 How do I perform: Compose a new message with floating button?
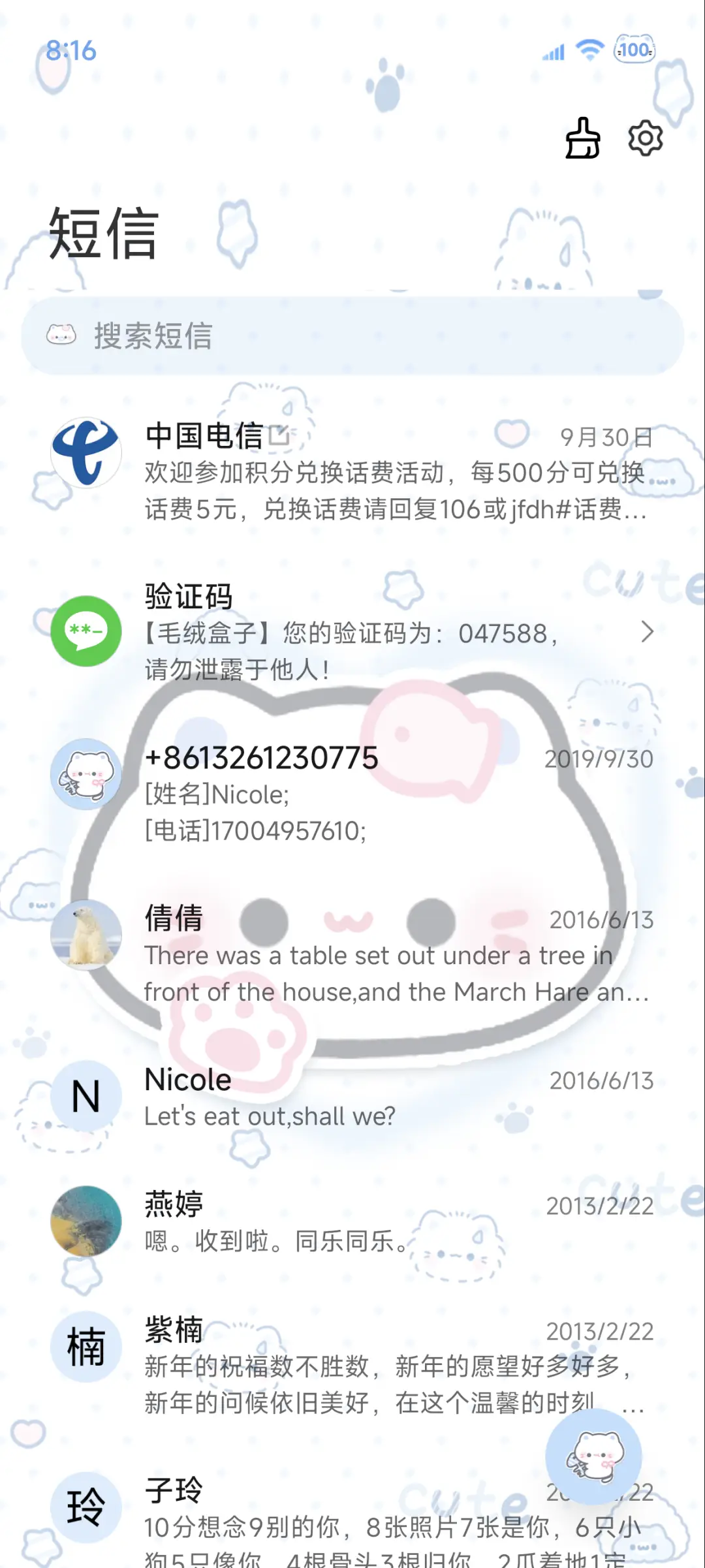[x=593, y=1456]
